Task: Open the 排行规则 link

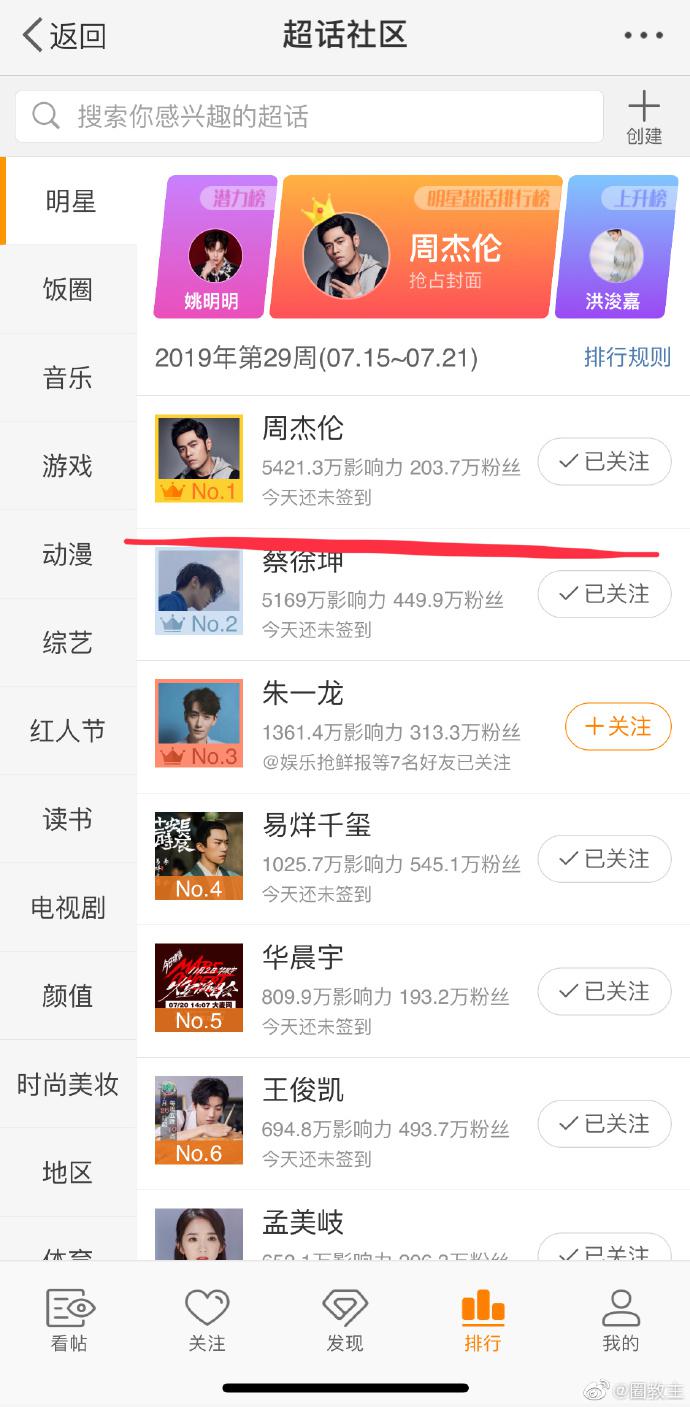Action: [627, 357]
